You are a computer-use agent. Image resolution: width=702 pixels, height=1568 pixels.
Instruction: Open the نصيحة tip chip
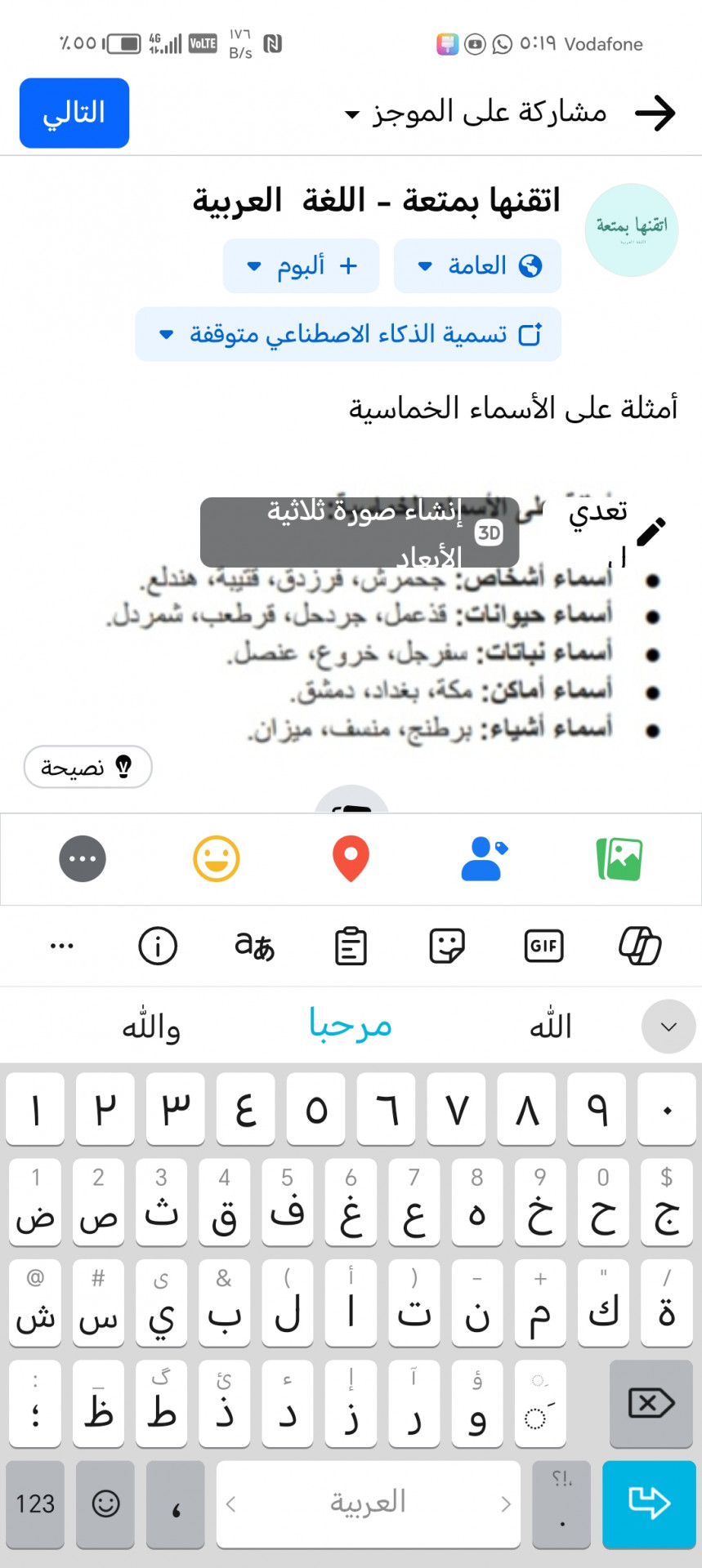click(x=87, y=767)
